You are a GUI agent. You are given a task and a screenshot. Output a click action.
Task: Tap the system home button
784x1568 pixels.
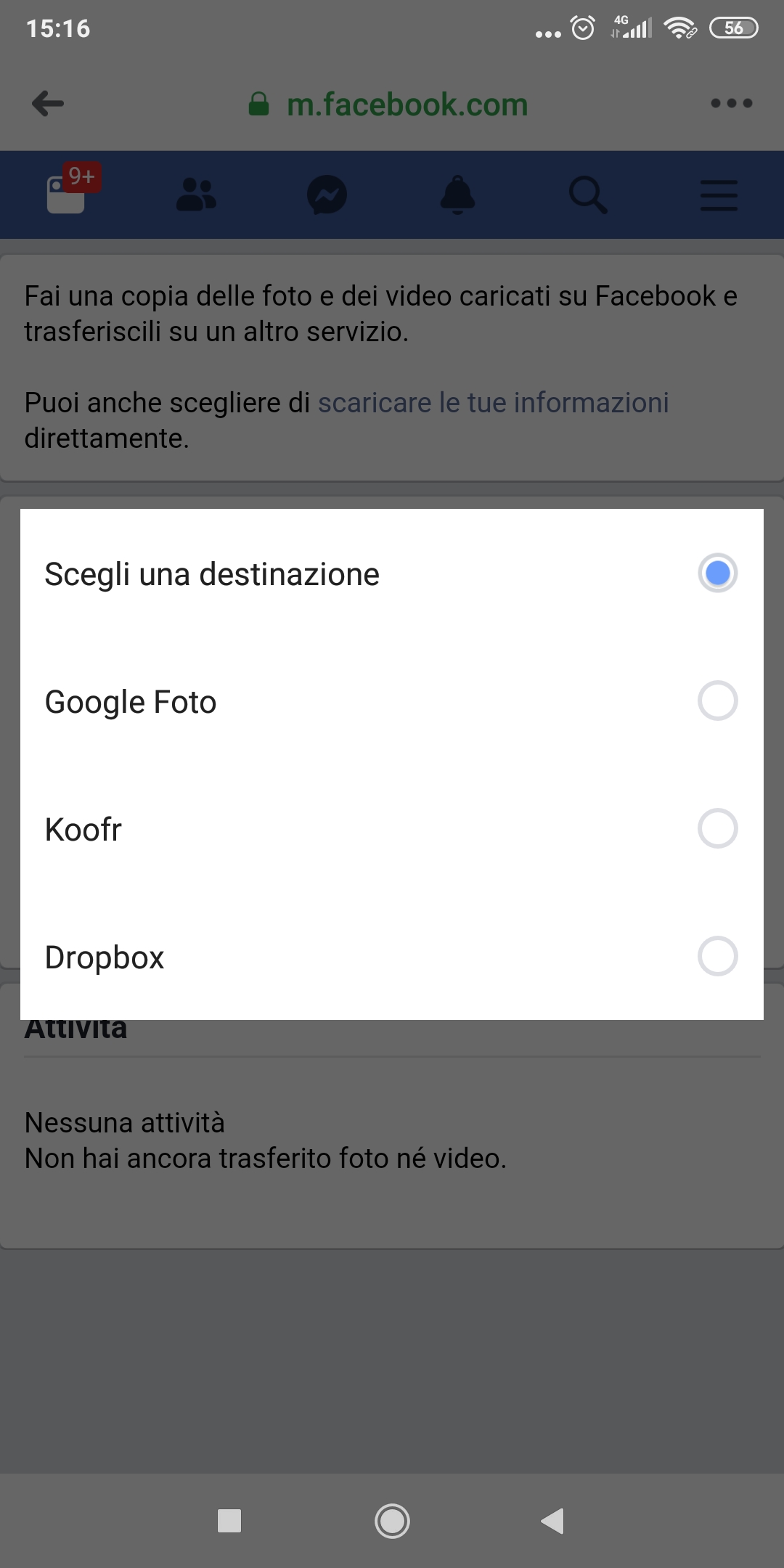tap(392, 1521)
